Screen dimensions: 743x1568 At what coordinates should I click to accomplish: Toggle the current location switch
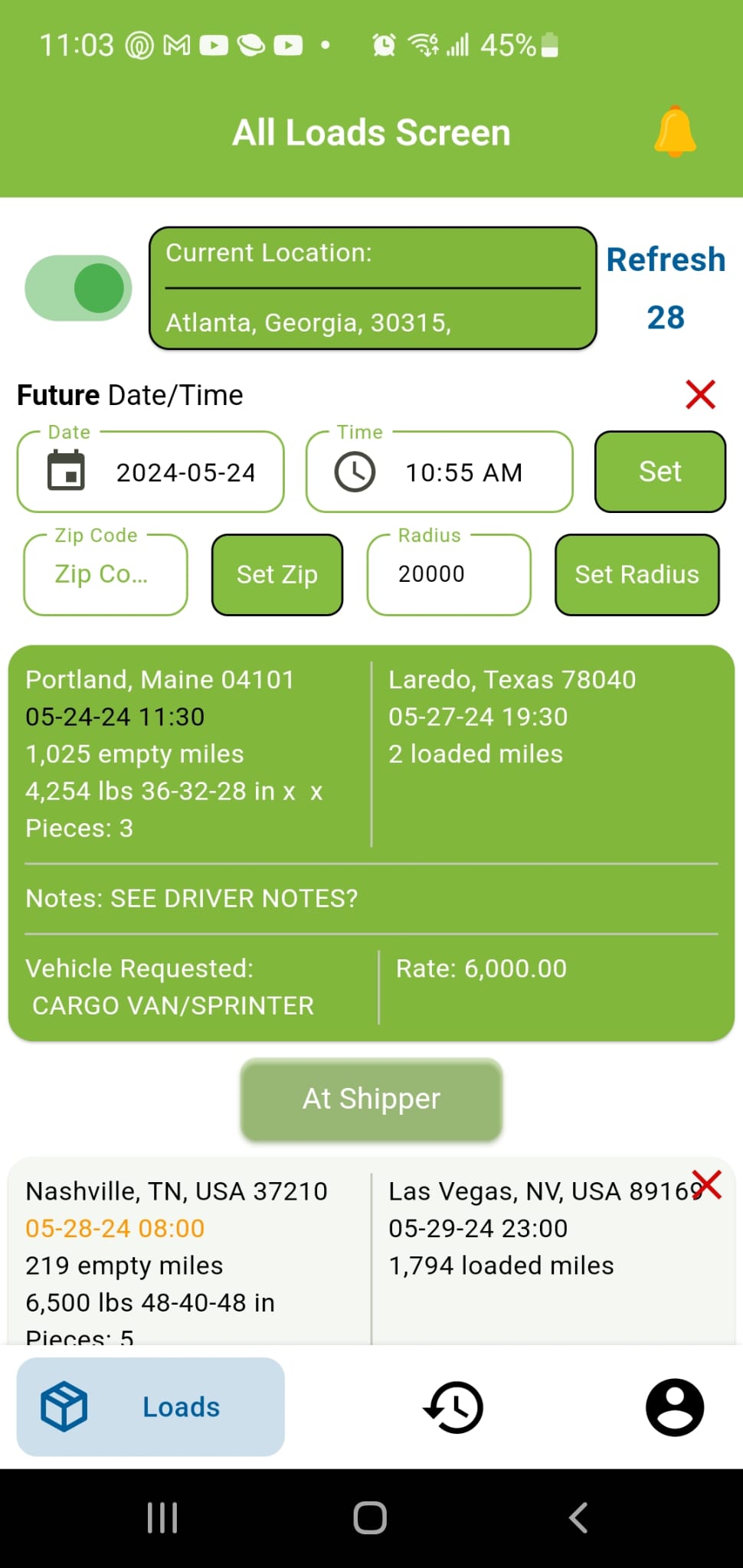tap(77, 287)
